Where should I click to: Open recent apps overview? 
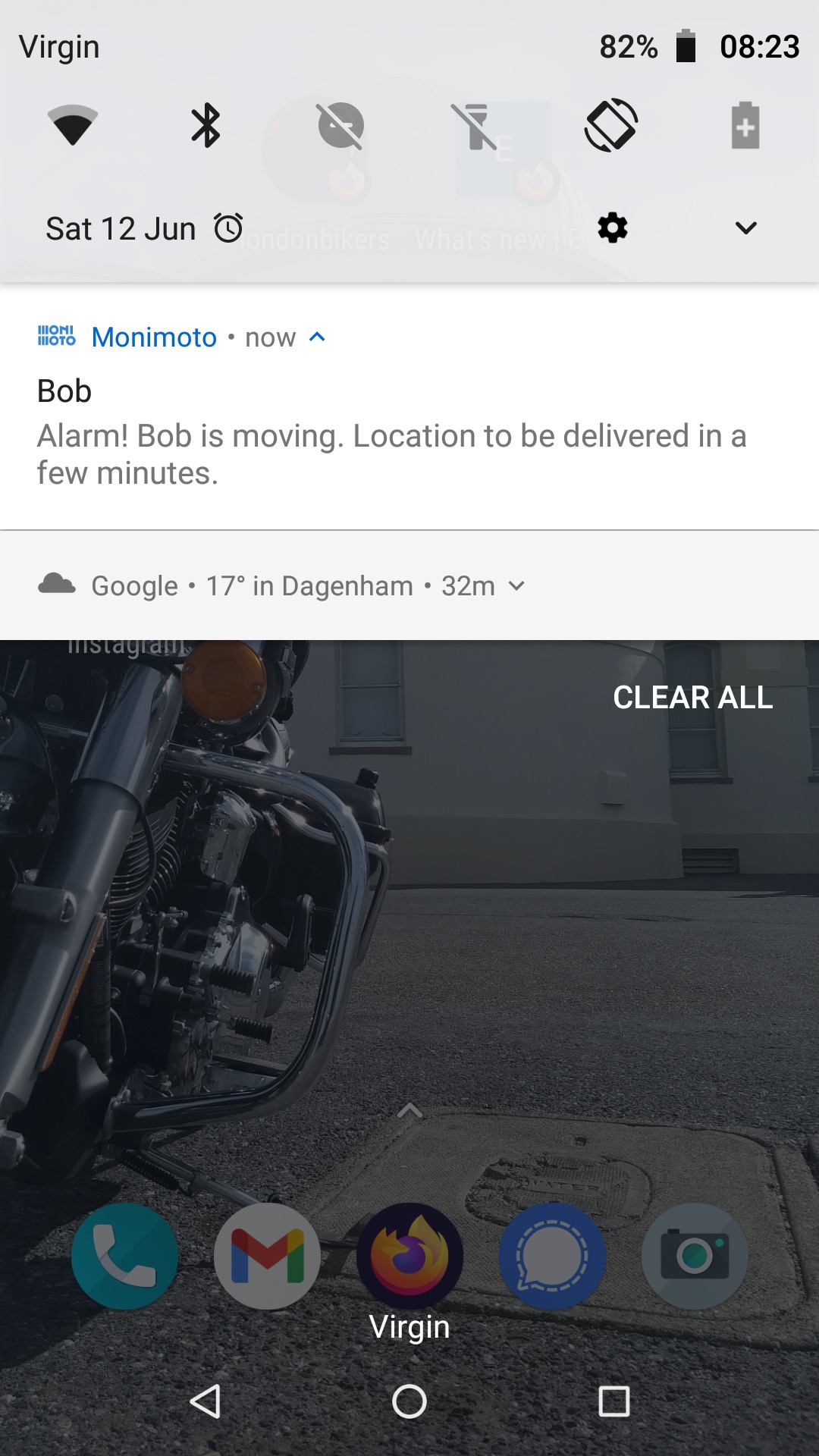pyautogui.click(x=614, y=1401)
